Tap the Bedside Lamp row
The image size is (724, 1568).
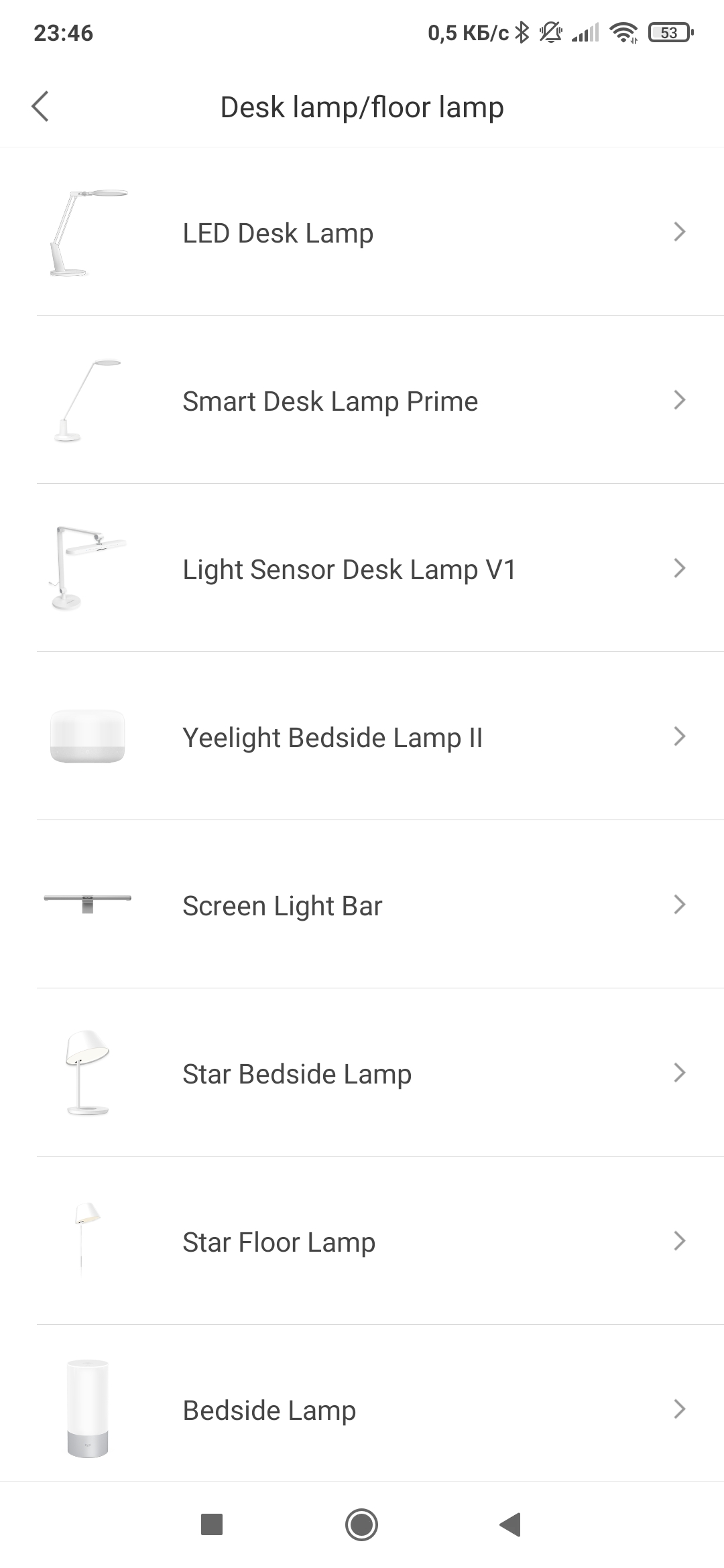pyautogui.click(x=362, y=1410)
